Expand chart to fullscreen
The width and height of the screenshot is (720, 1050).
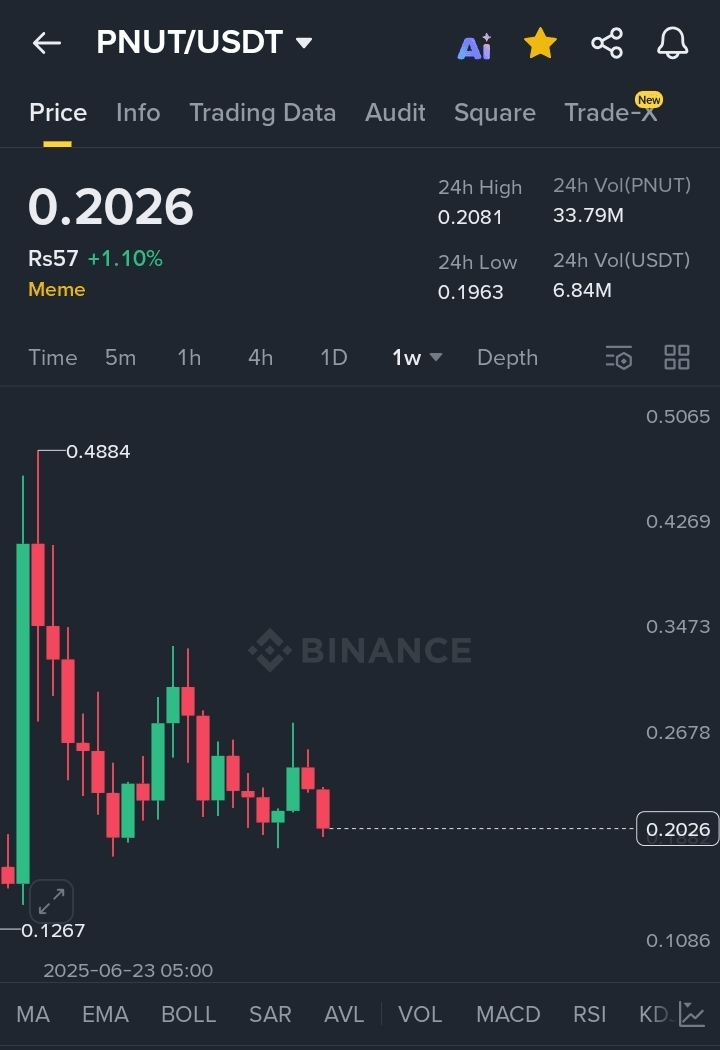point(51,901)
